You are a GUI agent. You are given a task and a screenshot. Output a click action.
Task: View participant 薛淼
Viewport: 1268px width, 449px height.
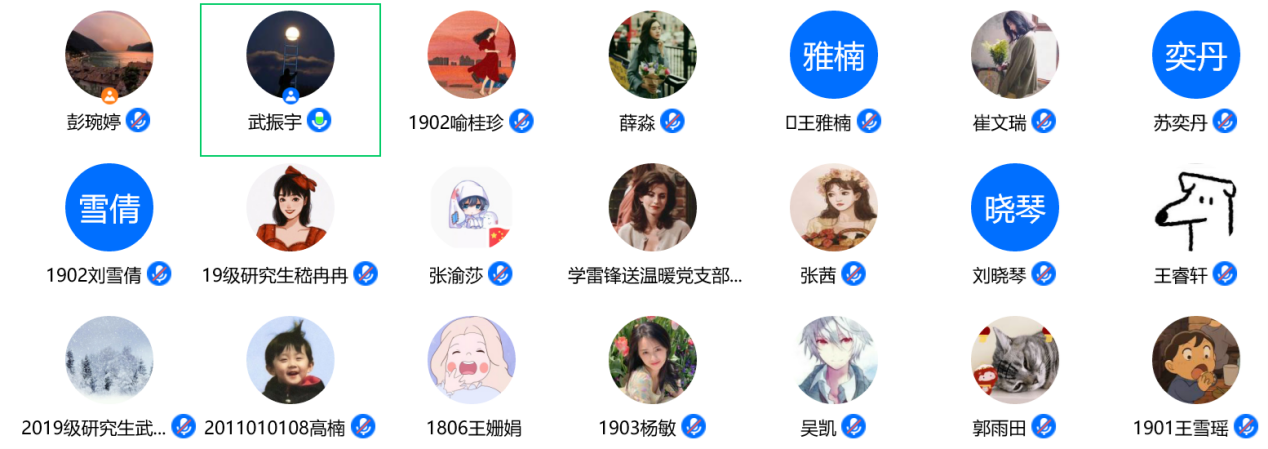(x=652, y=56)
